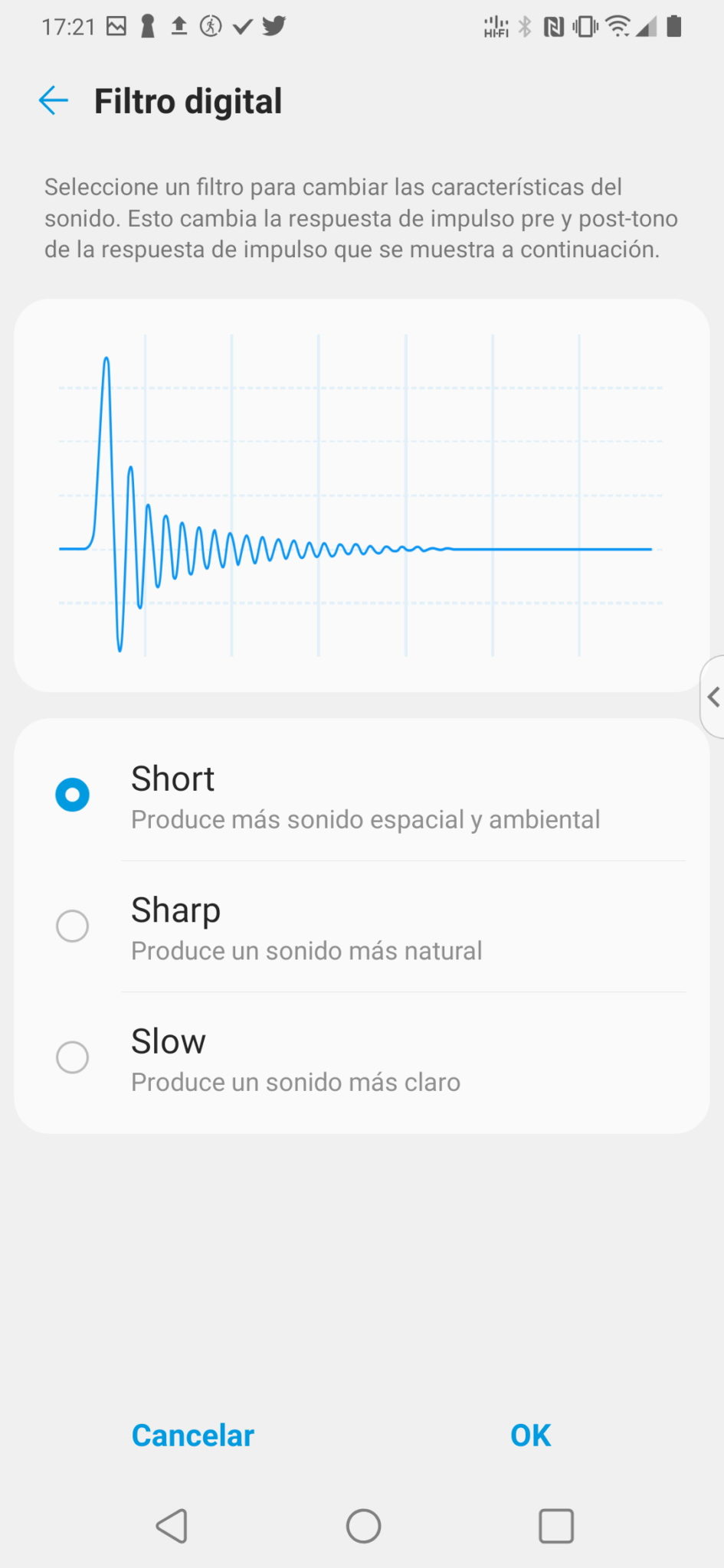Select the Short filter option

362,795
